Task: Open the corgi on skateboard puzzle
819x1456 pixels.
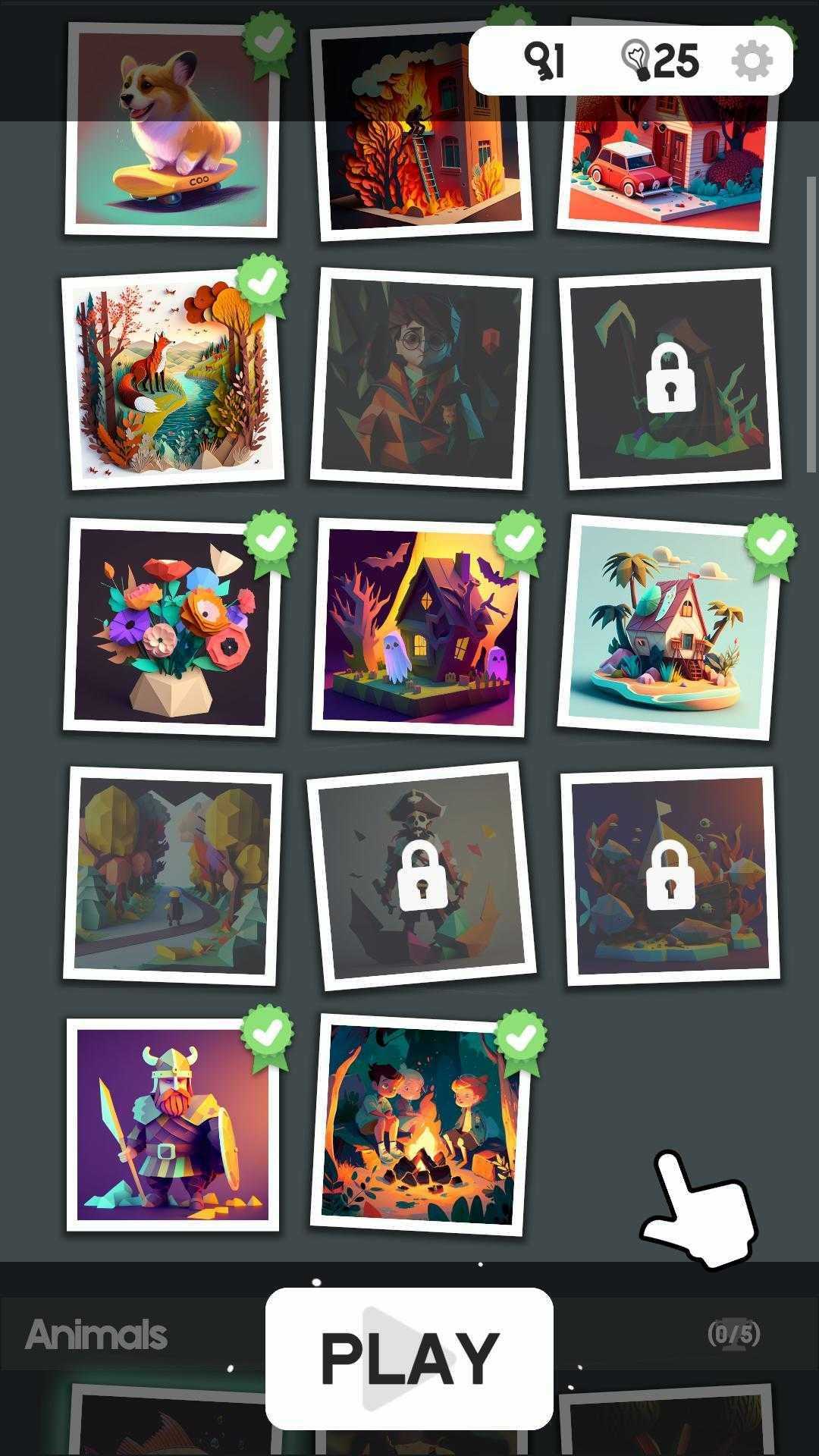Action: point(172,130)
